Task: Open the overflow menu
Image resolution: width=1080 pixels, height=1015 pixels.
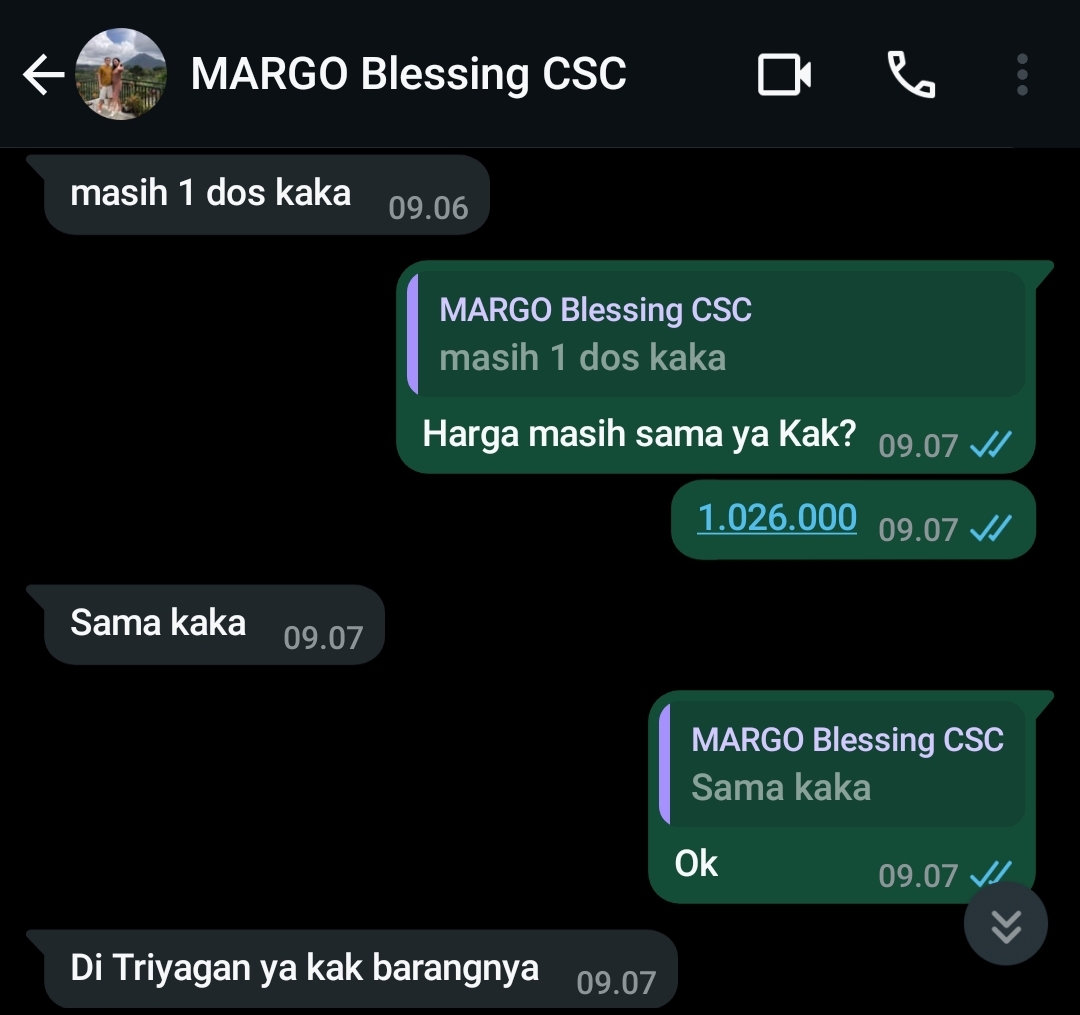Action: pyautogui.click(x=1021, y=75)
